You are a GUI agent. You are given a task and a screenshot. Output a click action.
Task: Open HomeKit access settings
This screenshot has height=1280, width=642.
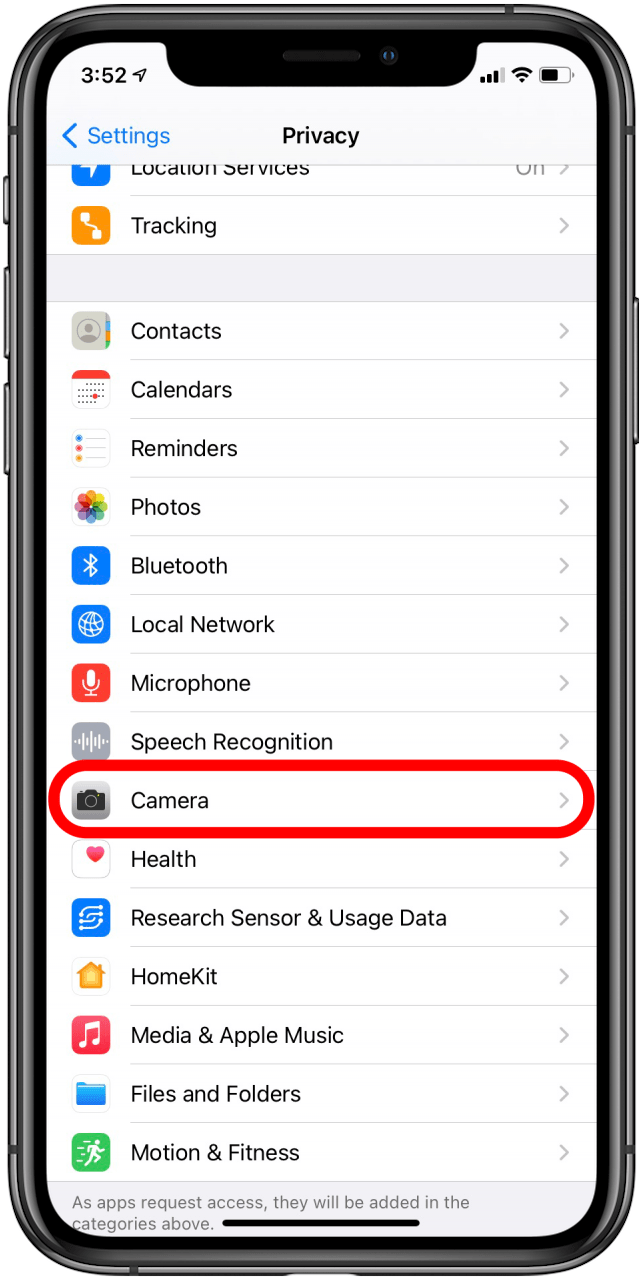[x=320, y=977]
